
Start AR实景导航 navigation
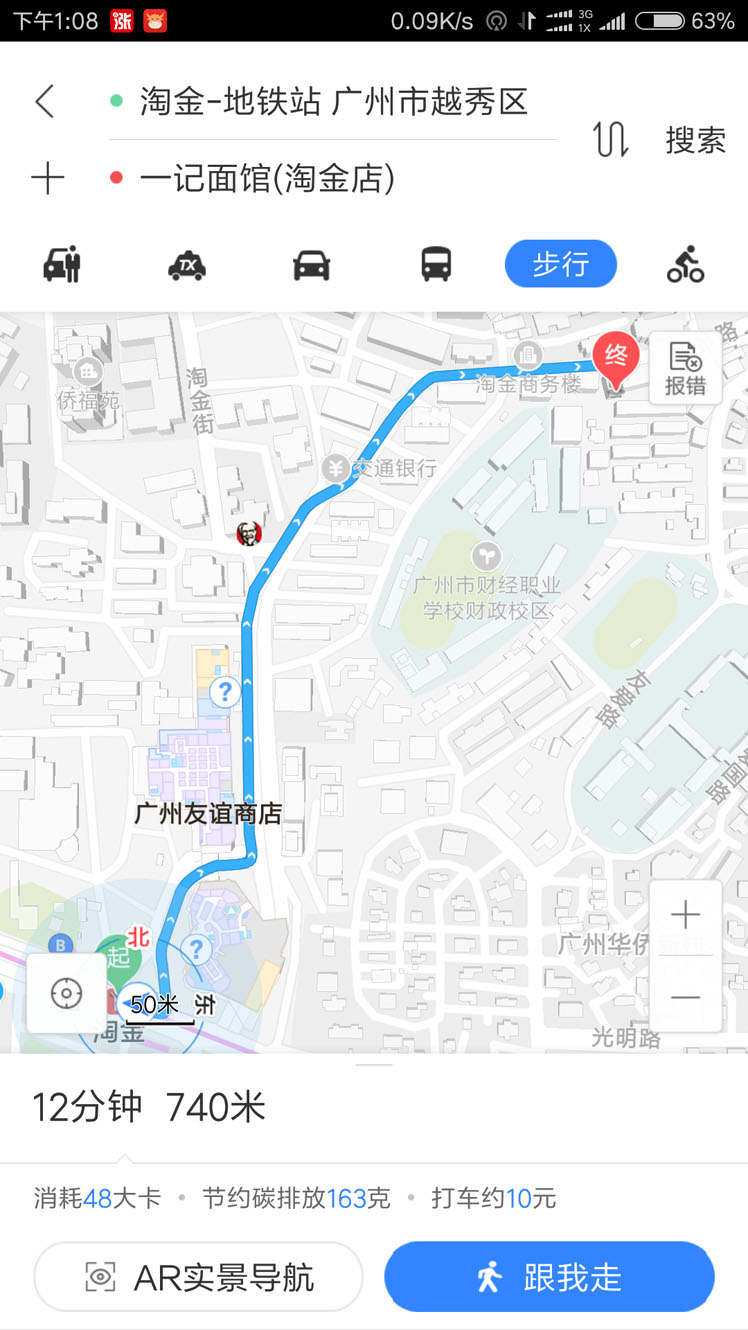click(x=198, y=1277)
